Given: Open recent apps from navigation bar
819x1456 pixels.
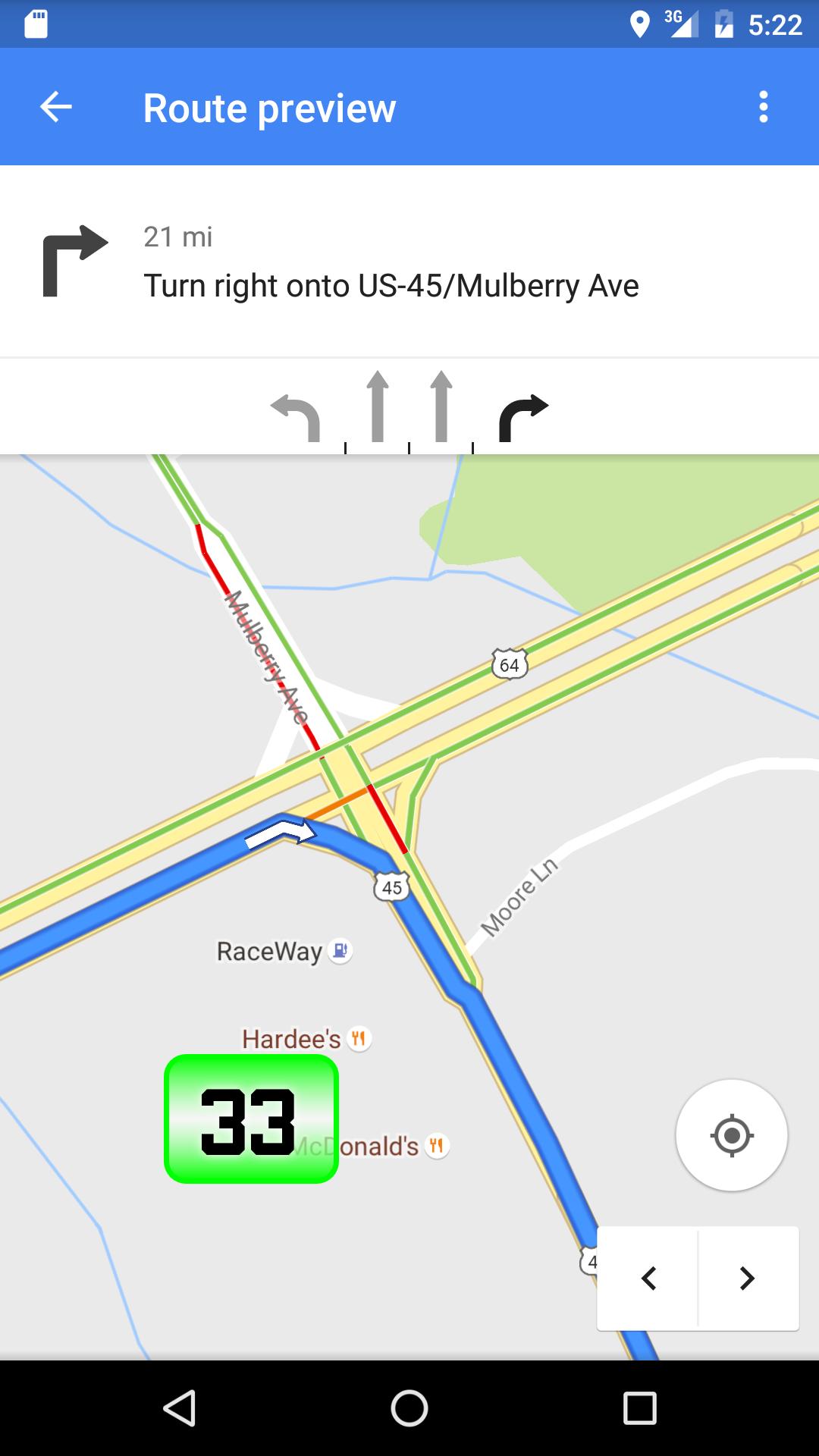Looking at the screenshot, I should (639, 1409).
